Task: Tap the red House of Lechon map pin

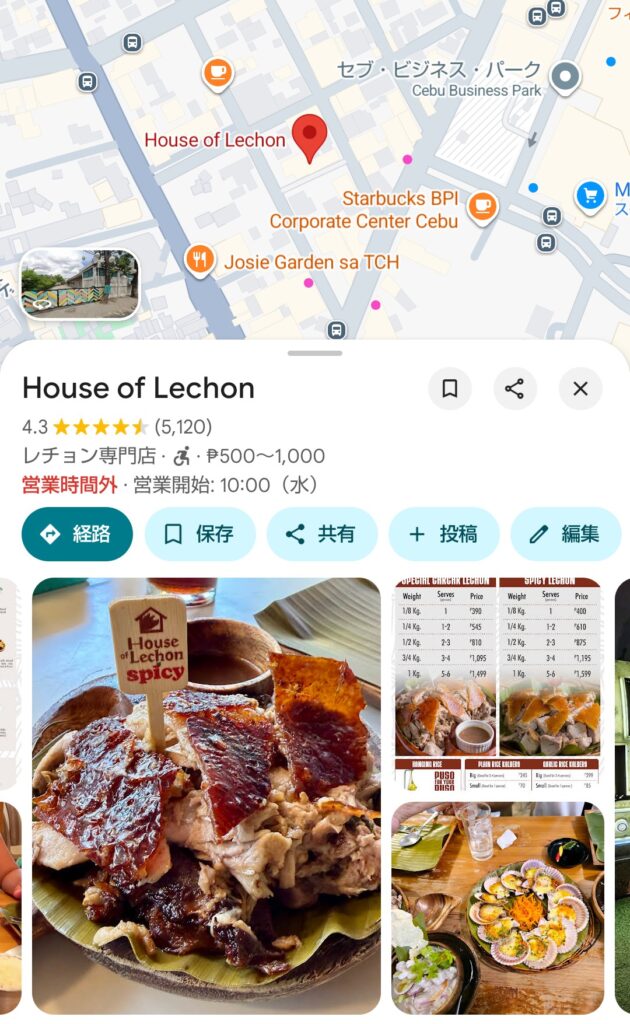Action: (x=310, y=136)
